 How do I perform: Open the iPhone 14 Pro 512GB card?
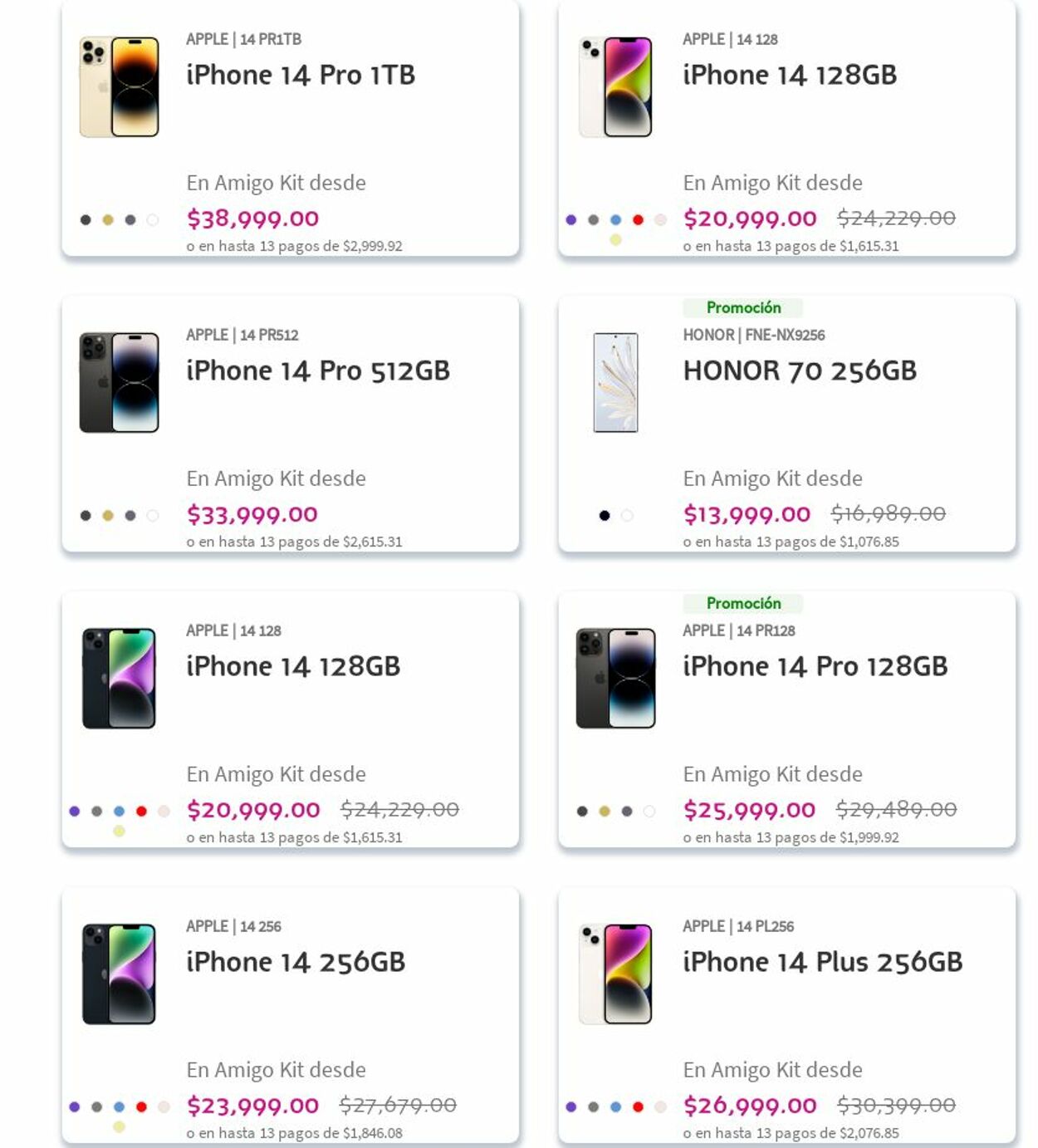tap(317, 371)
